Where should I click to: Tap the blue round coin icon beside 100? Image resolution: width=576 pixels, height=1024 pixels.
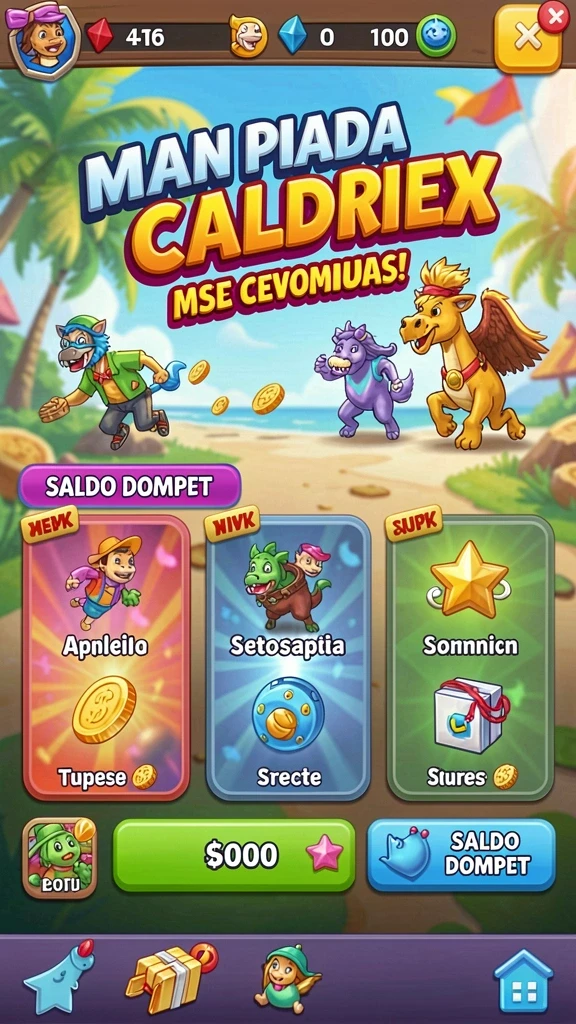tap(436, 37)
